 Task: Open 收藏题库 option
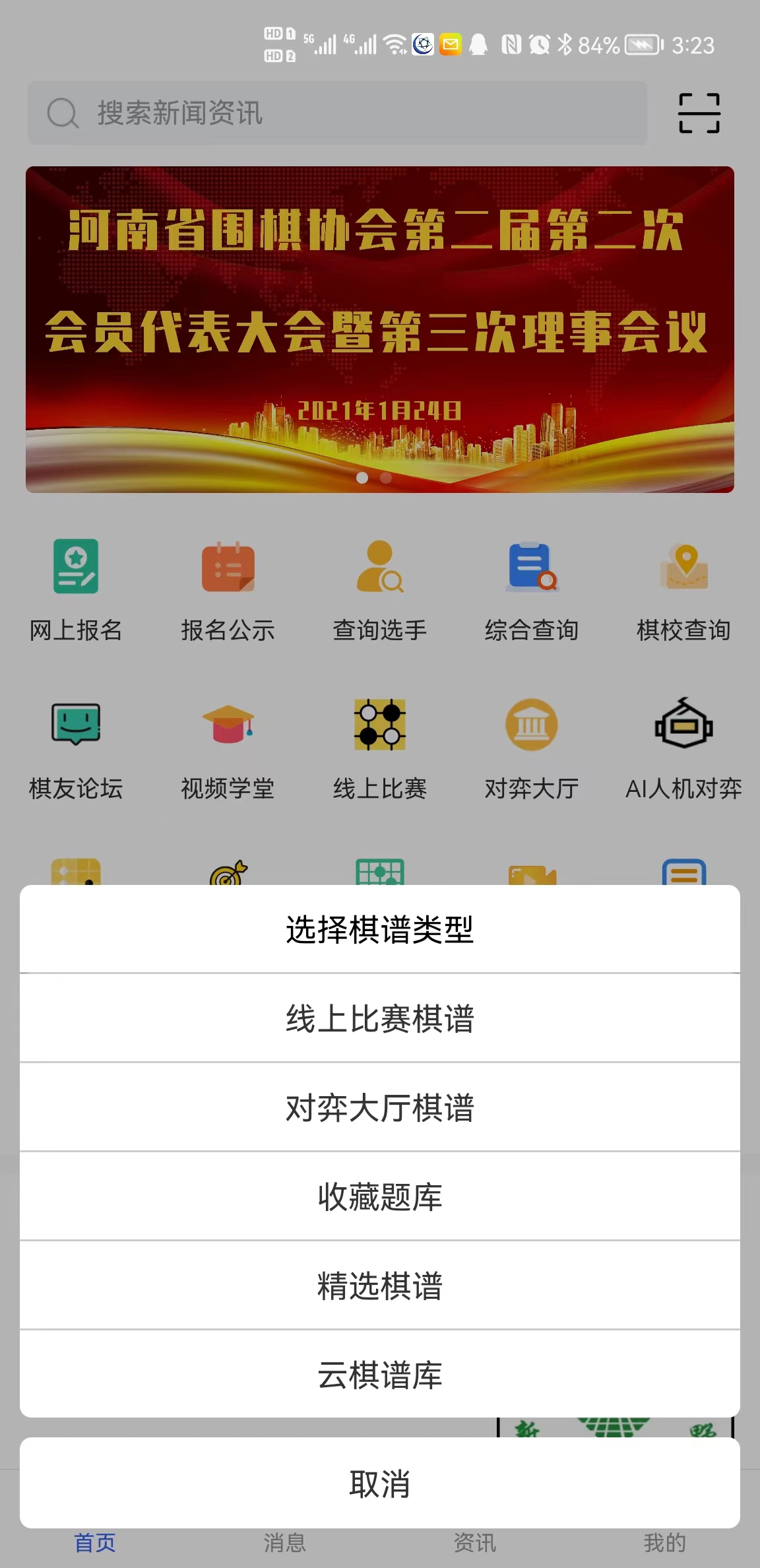click(380, 1196)
